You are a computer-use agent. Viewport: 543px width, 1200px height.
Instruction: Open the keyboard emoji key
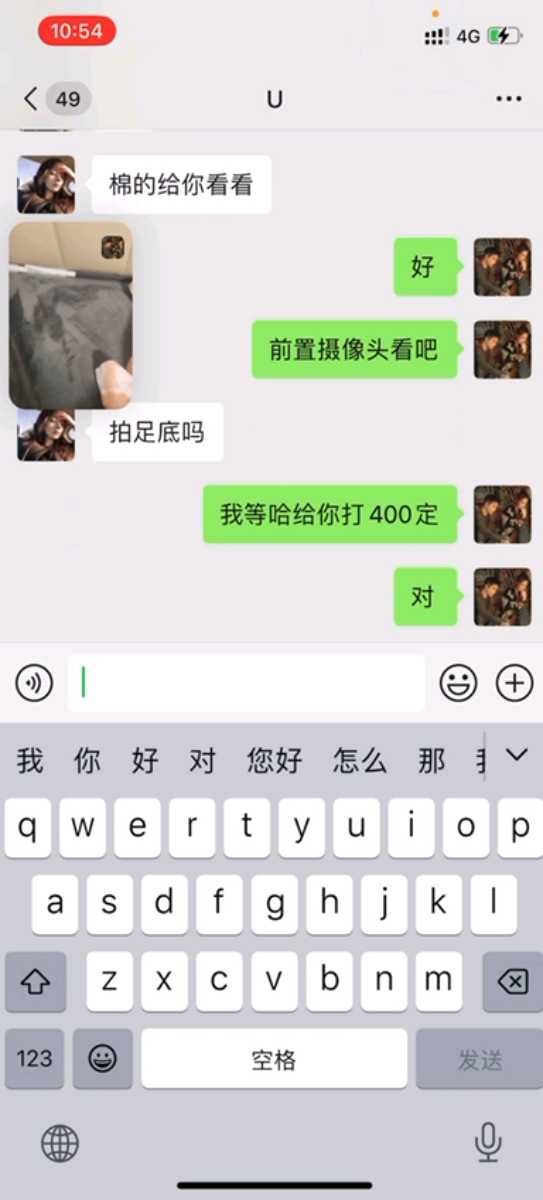(x=102, y=1059)
